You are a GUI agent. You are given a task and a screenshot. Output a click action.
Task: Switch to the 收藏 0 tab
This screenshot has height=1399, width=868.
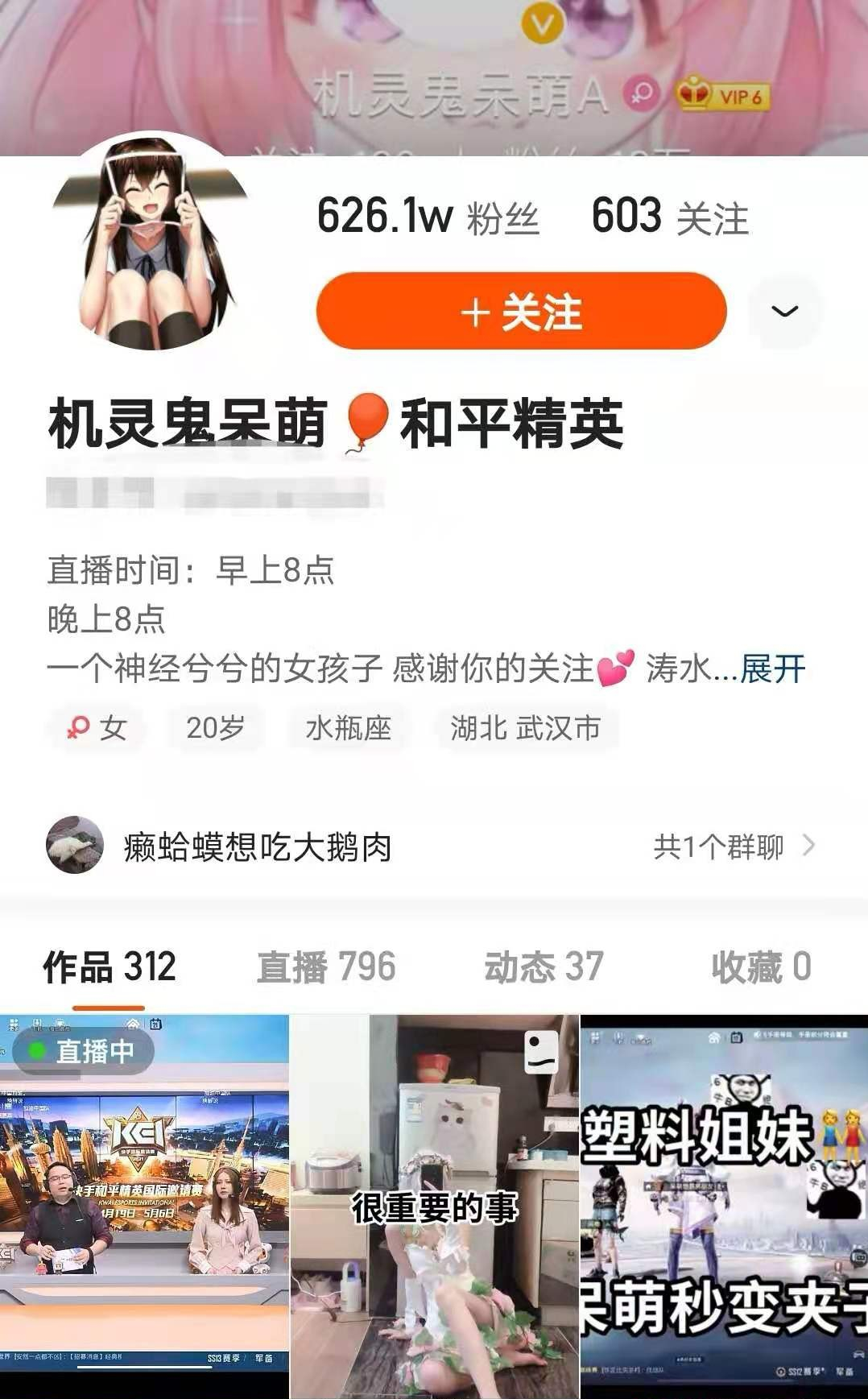(x=761, y=966)
